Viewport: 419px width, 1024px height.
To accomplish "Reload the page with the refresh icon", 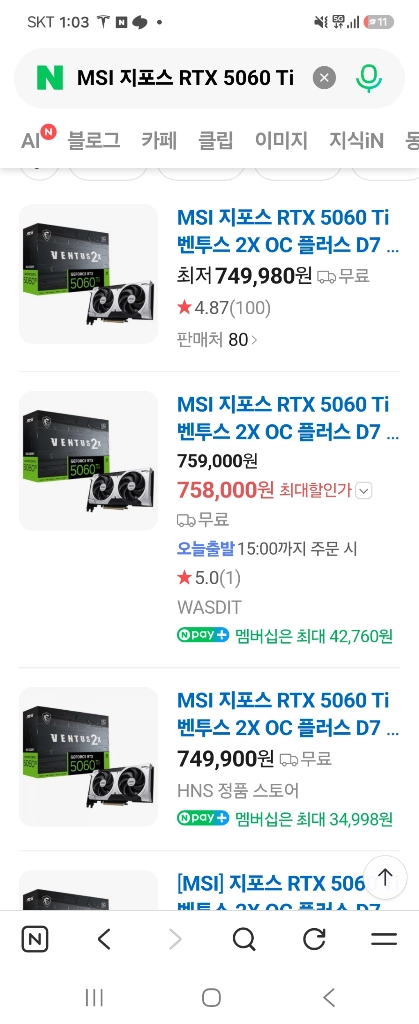I will click(x=314, y=940).
